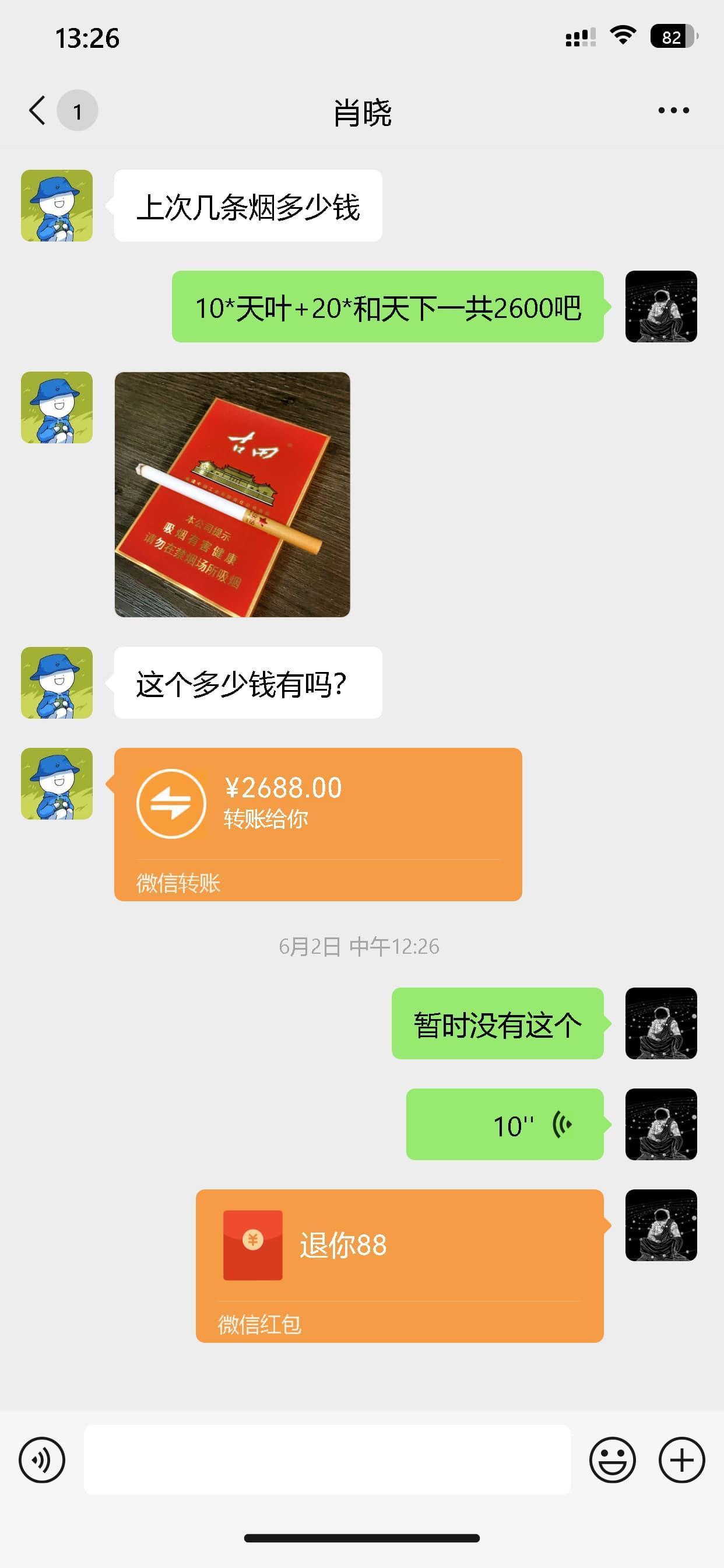This screenshot has height=1568, width=724.
Task: Tap my avatar beside 暂时没有这个
Action: click(x=660, y=1023)
